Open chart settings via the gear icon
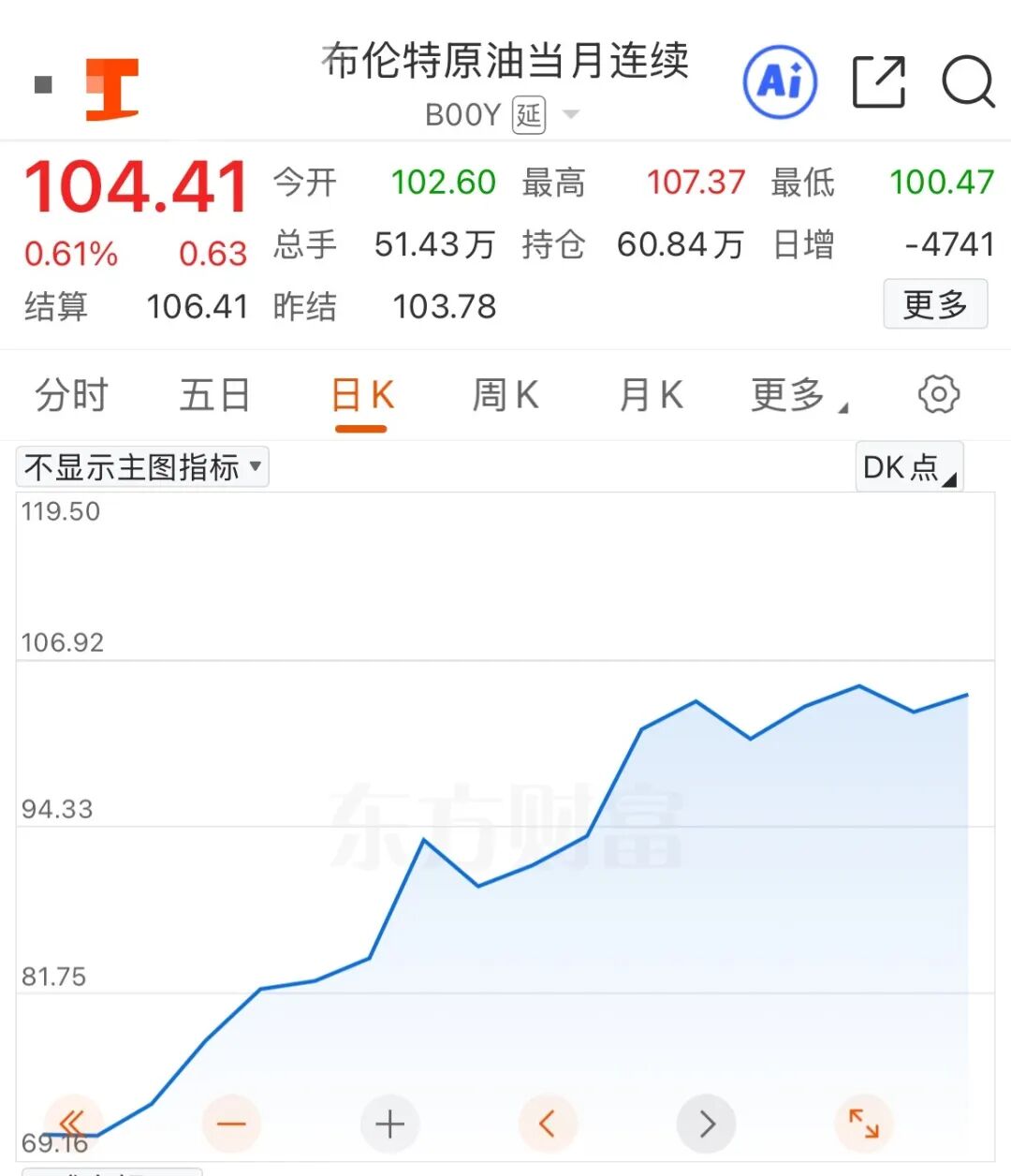Viewport: 1011px width, 1176px height. coord(937,394)
